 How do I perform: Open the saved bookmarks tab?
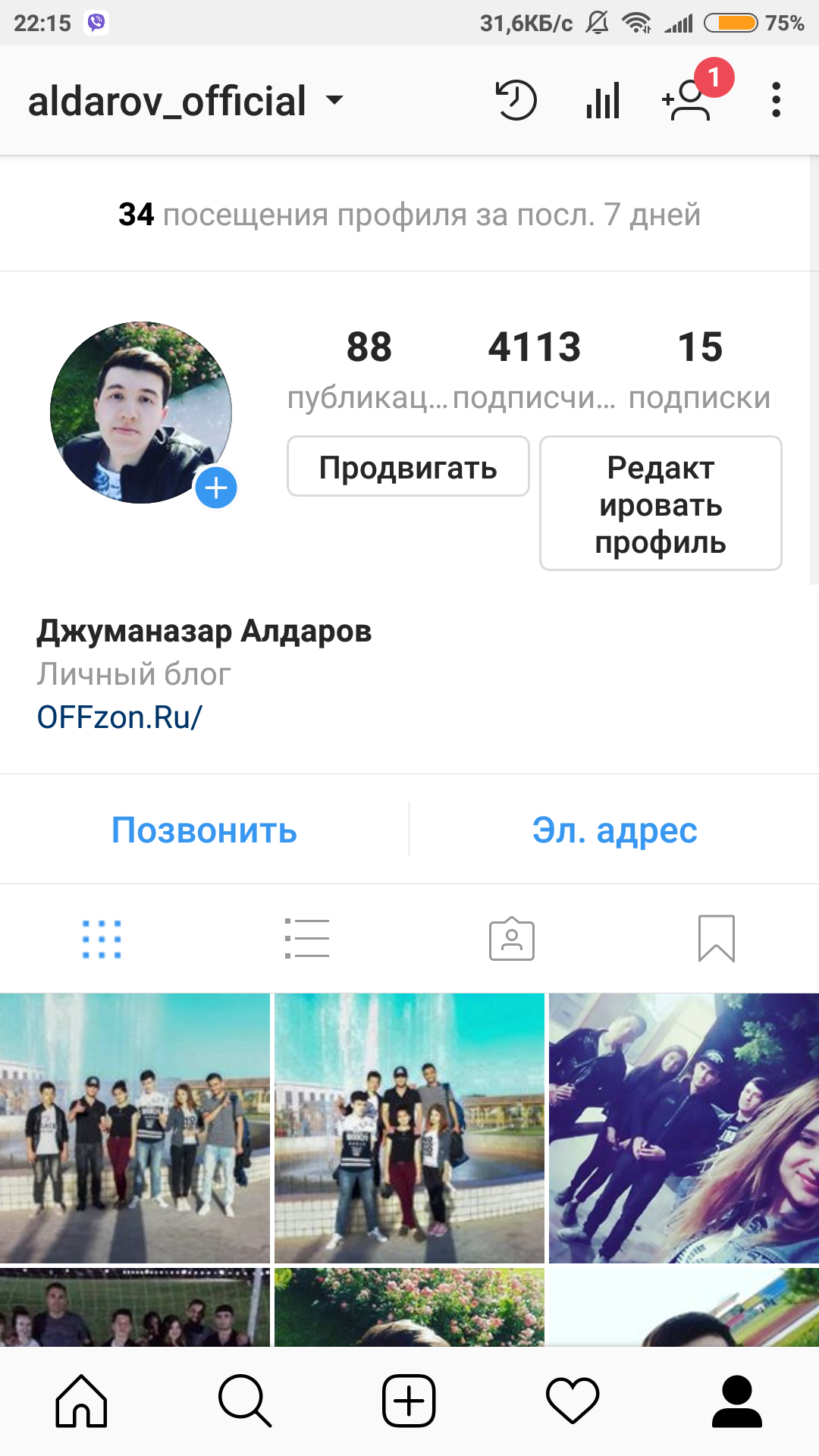point(717,939)
